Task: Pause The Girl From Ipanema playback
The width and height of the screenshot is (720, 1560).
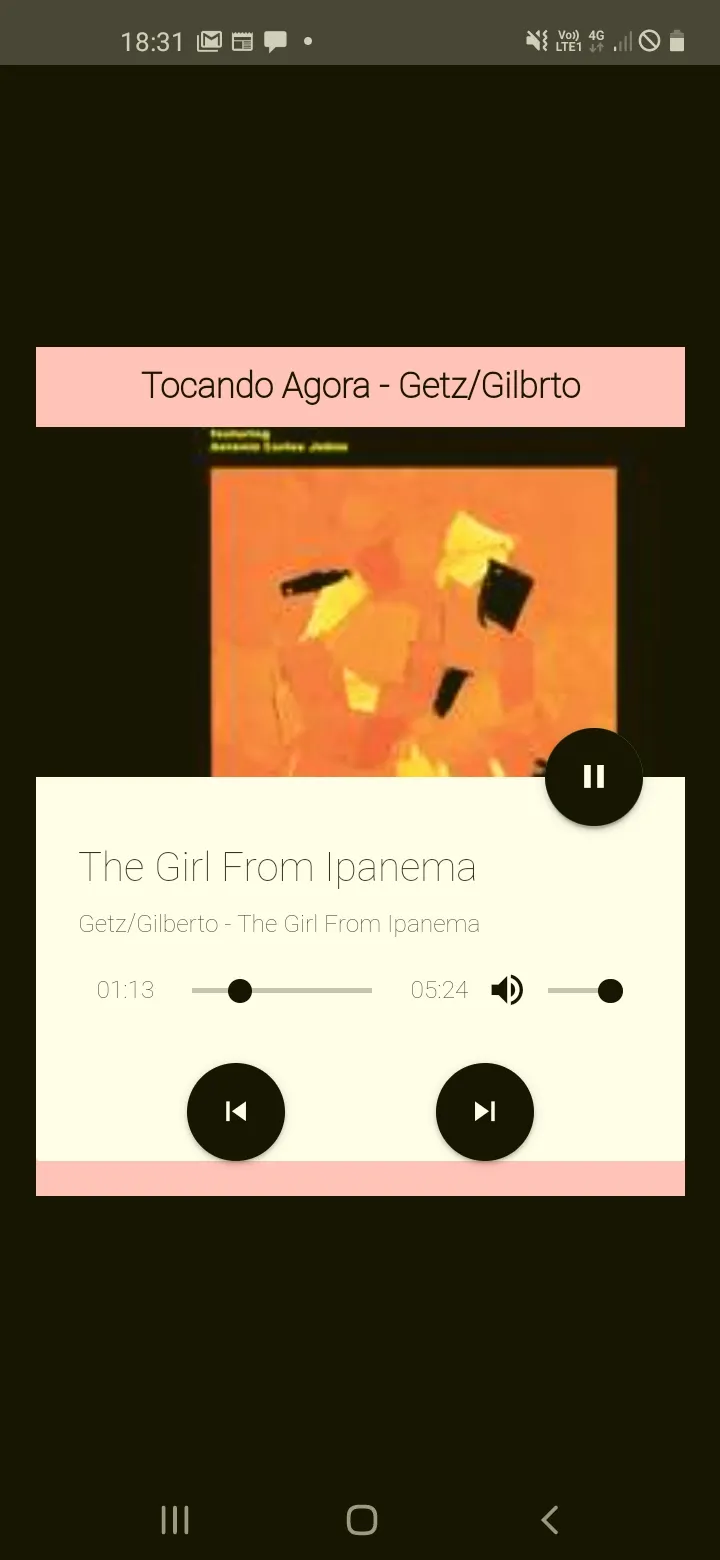Action: click(x=593, y=777)
